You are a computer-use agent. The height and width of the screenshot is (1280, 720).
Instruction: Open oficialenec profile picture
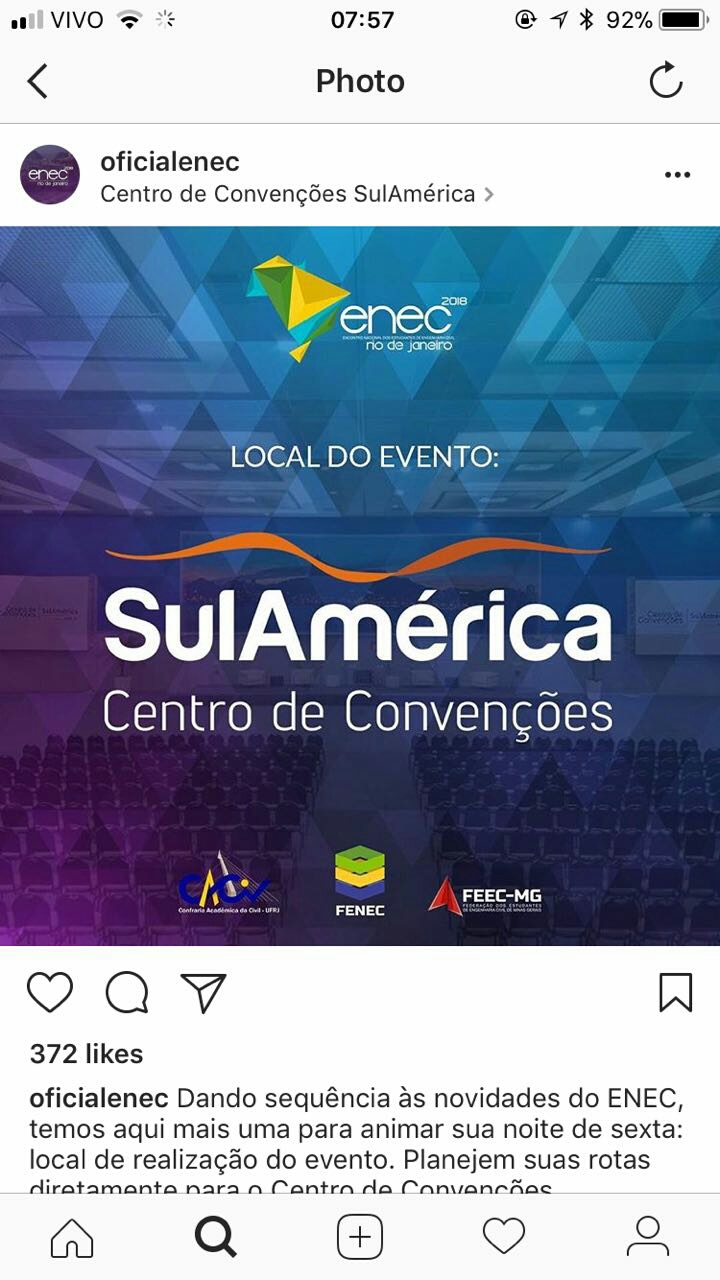click(x=49, y=175)
